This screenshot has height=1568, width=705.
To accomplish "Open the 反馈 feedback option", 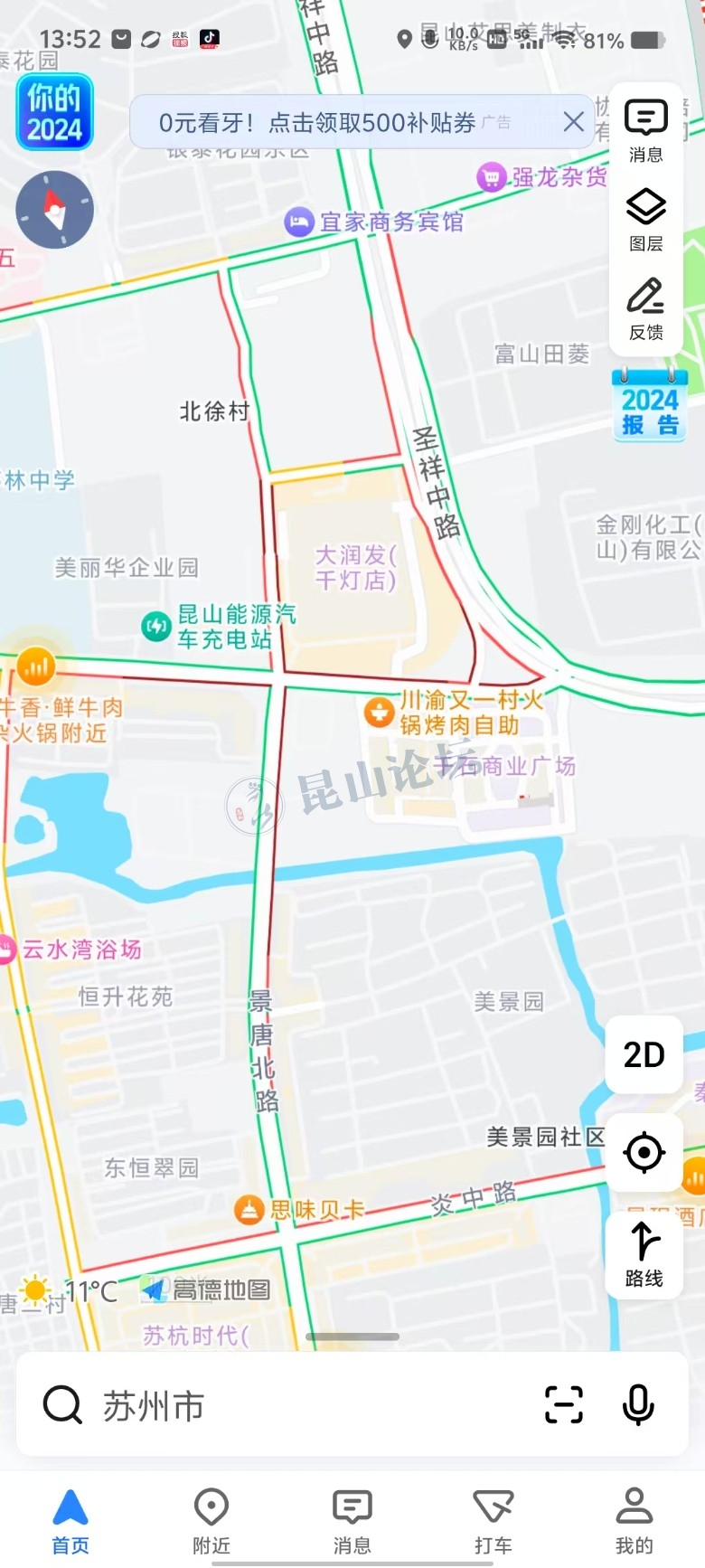I will pos(645,308).
